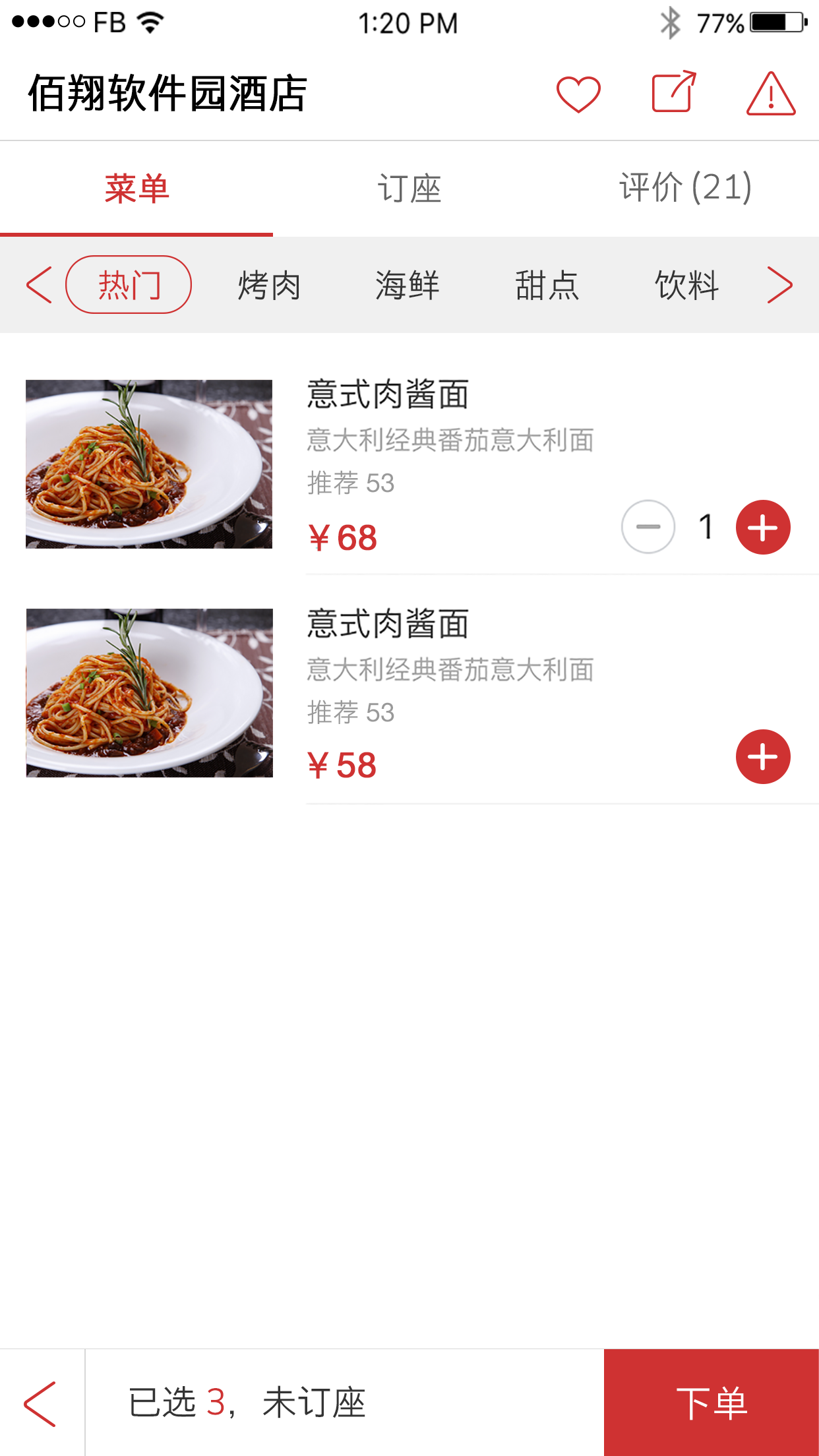
Task: Browse the 饮料 category
Action: tap(686, 285)
